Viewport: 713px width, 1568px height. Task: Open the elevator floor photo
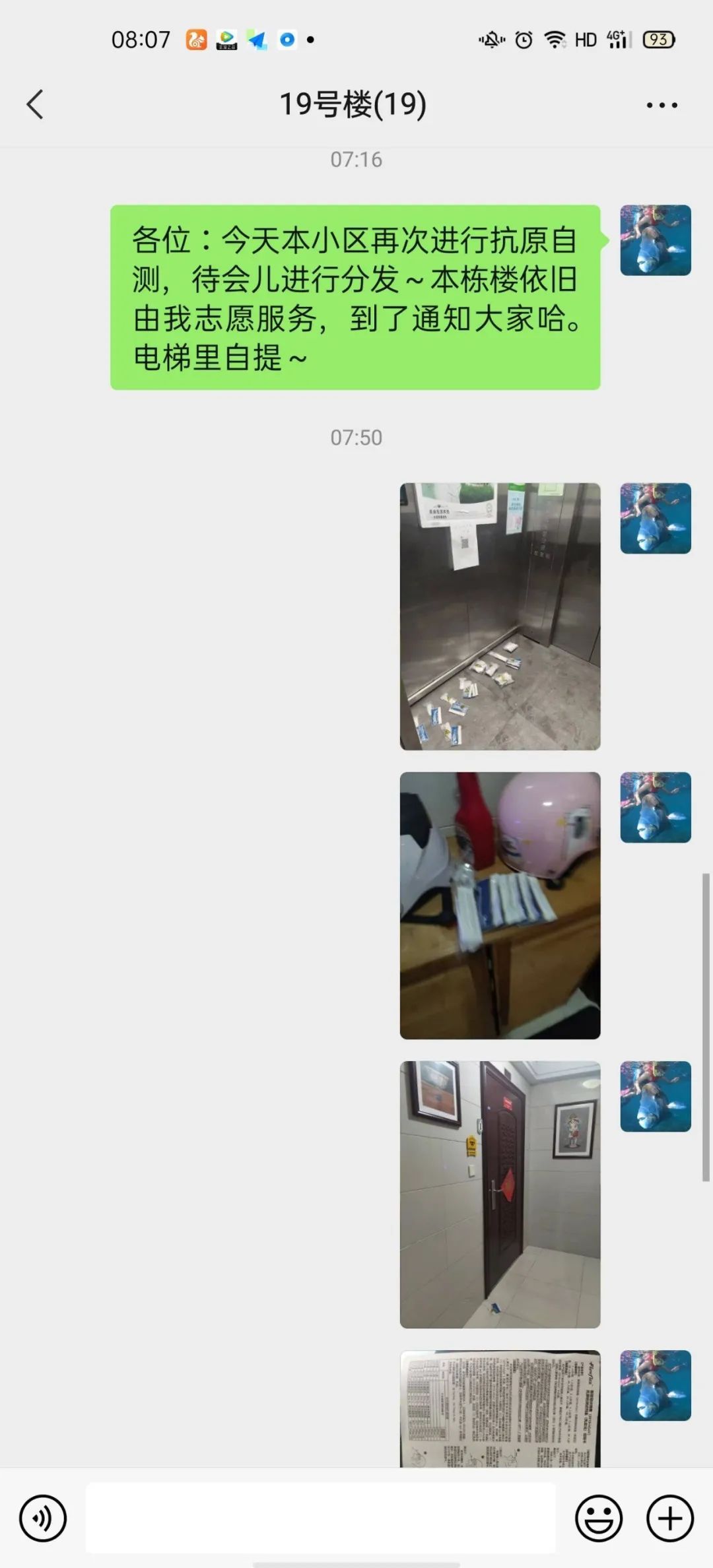[500, 616]
